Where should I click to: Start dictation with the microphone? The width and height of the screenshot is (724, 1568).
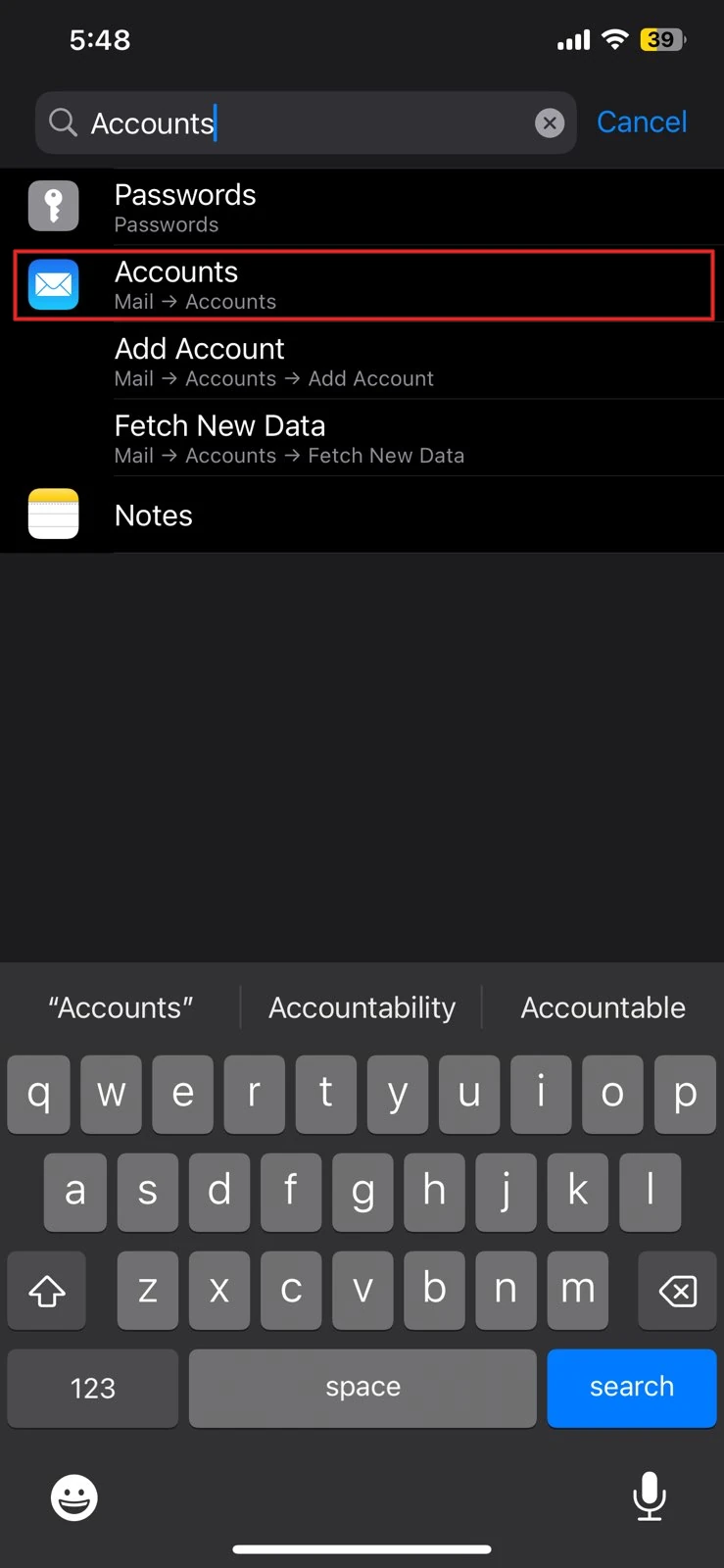pyautogui.click(x=649, y=1496)
